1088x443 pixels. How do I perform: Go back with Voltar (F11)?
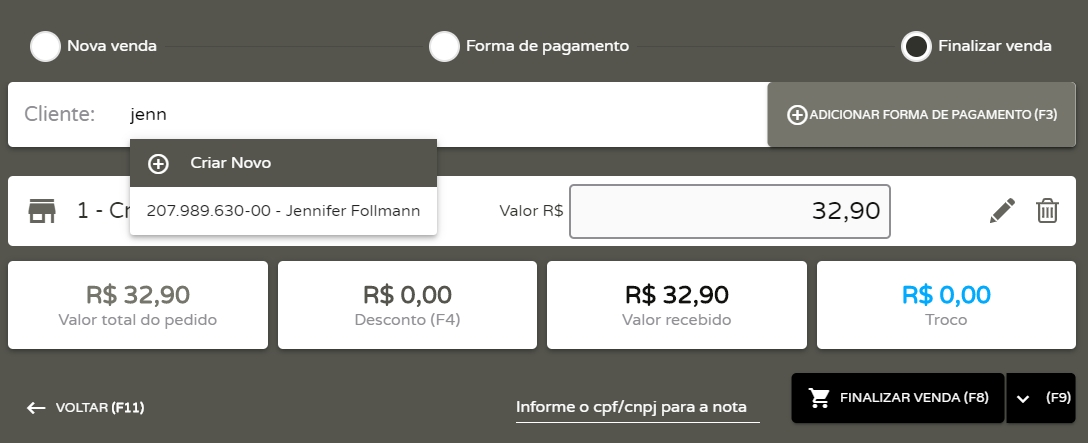click(x=88, y=408)
